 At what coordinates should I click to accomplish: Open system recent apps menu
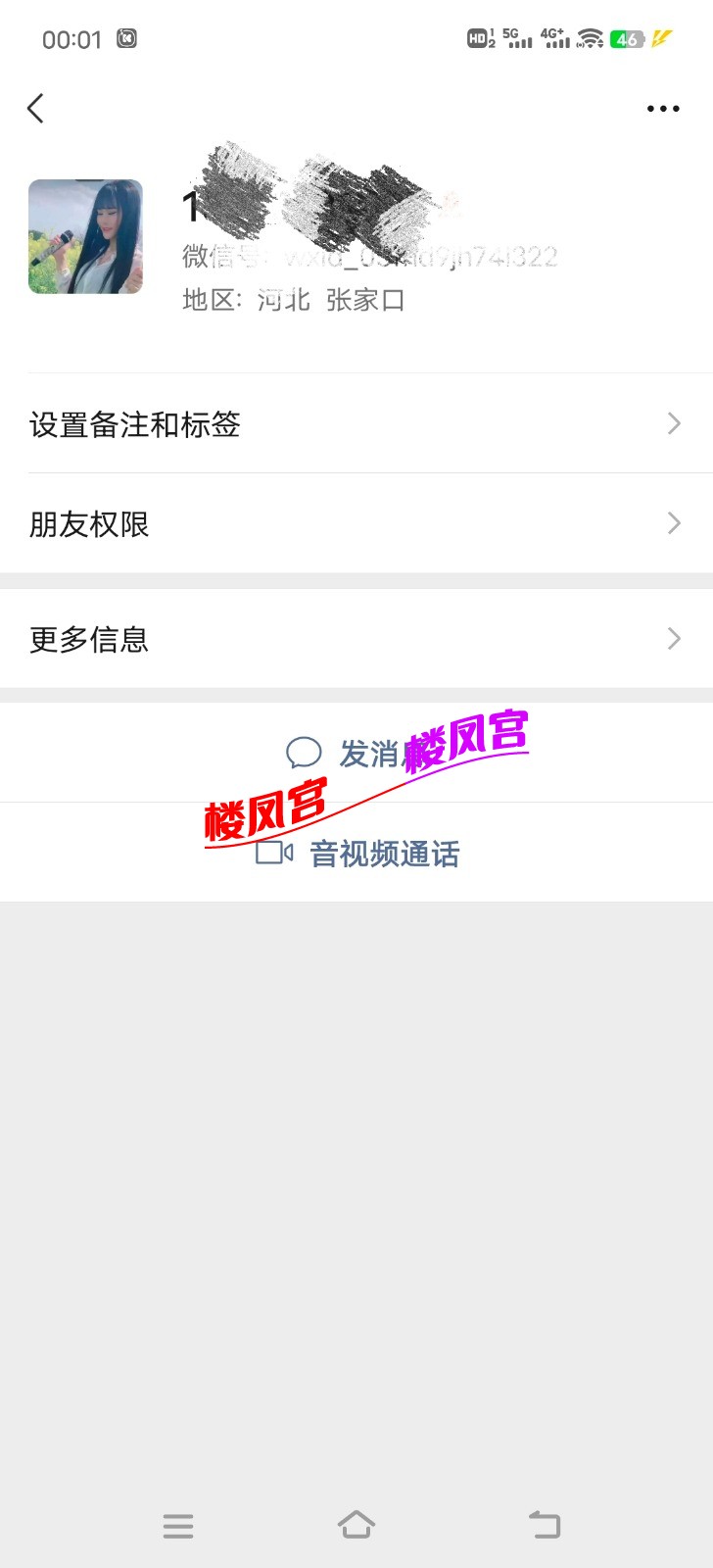[x=177, y=1526]
